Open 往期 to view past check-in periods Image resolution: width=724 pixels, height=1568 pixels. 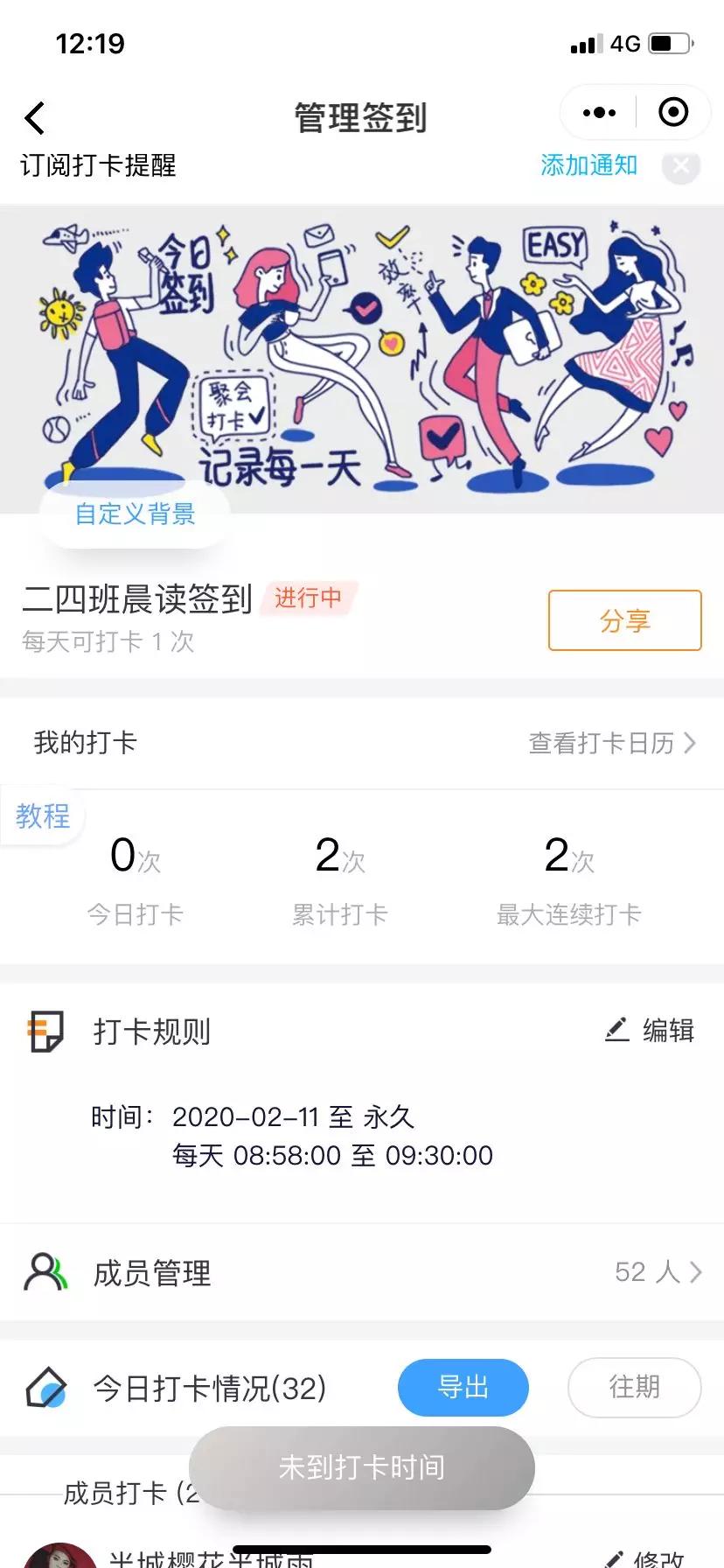(634, 1388)
